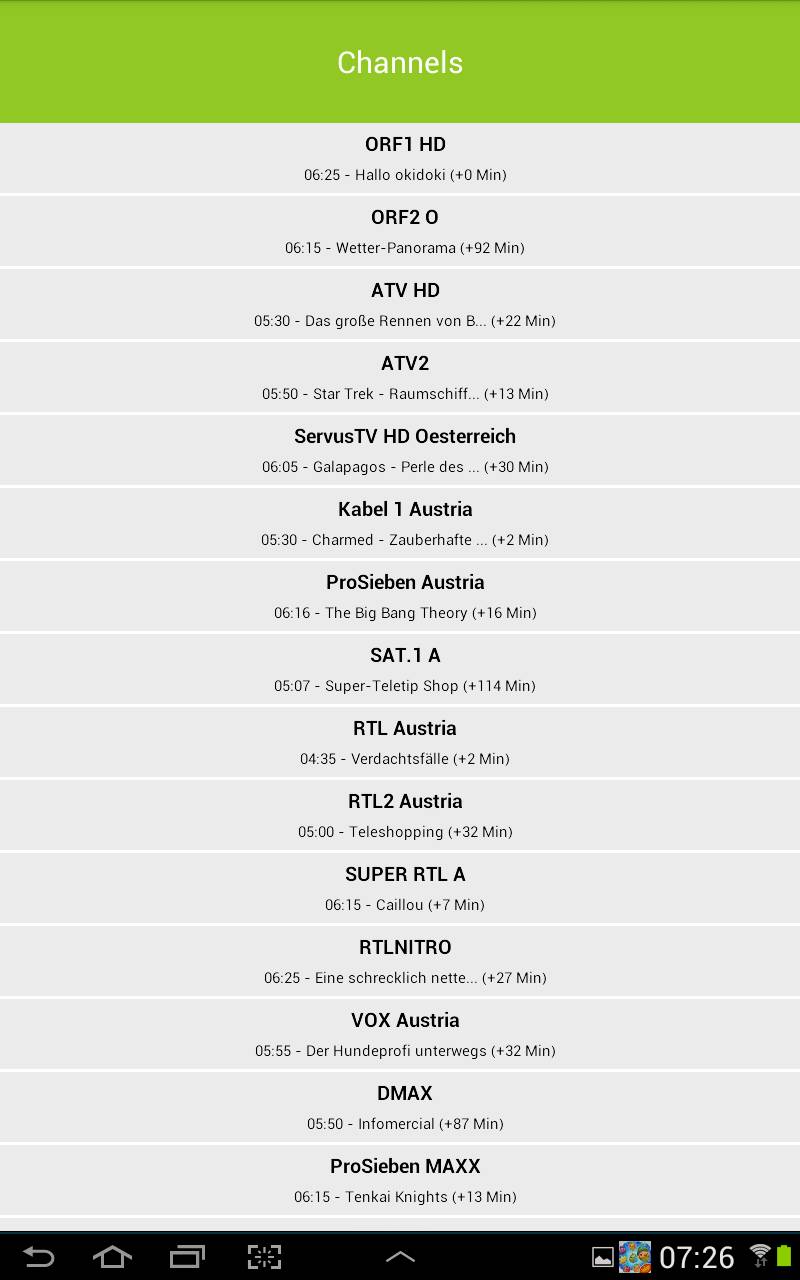
Task: Open ProSieben MAXX channel
Action: click(x=400, y=1181)
